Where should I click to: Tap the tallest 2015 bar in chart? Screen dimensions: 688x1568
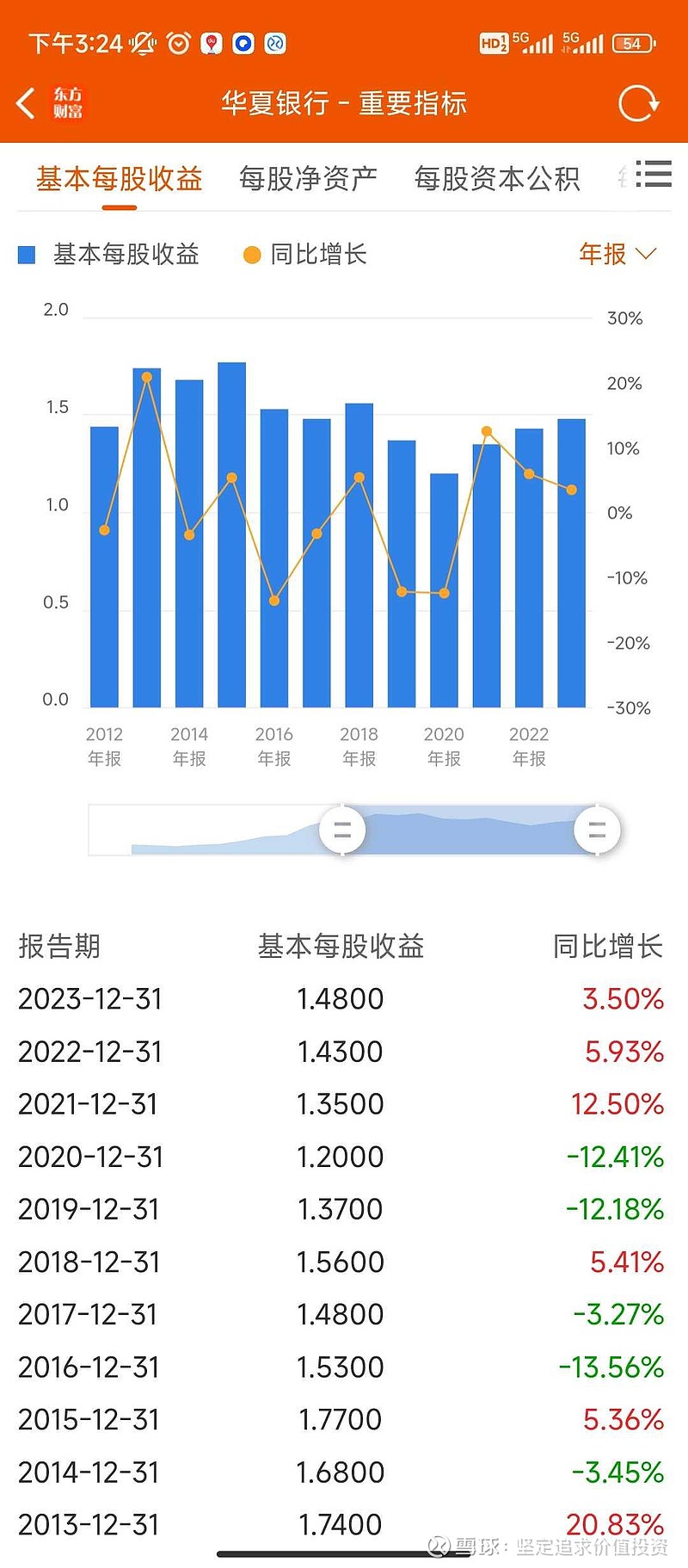[232, 516]
